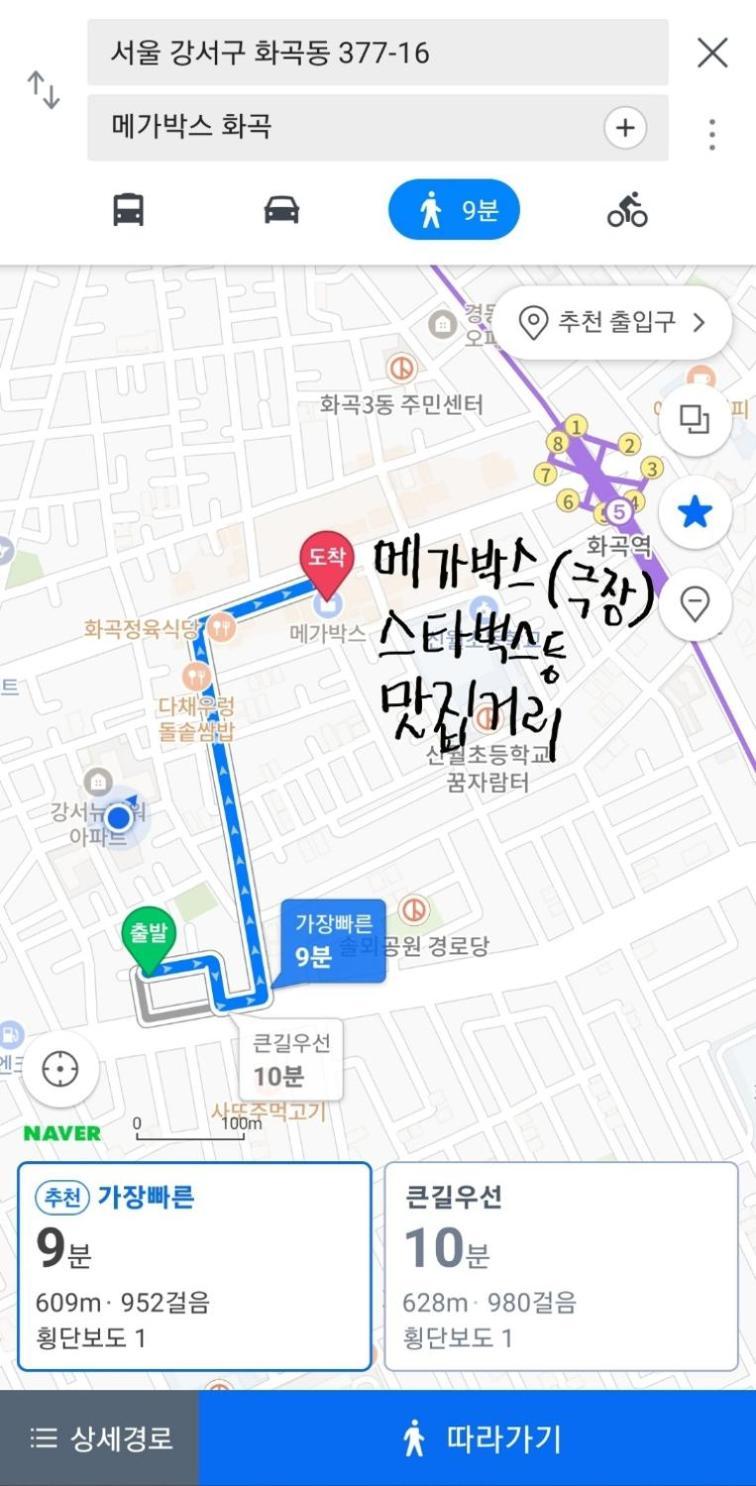Select the 가장빠른 9분 route card
The width and height of the screenshot is (756, 1486).
[194, 1266]
